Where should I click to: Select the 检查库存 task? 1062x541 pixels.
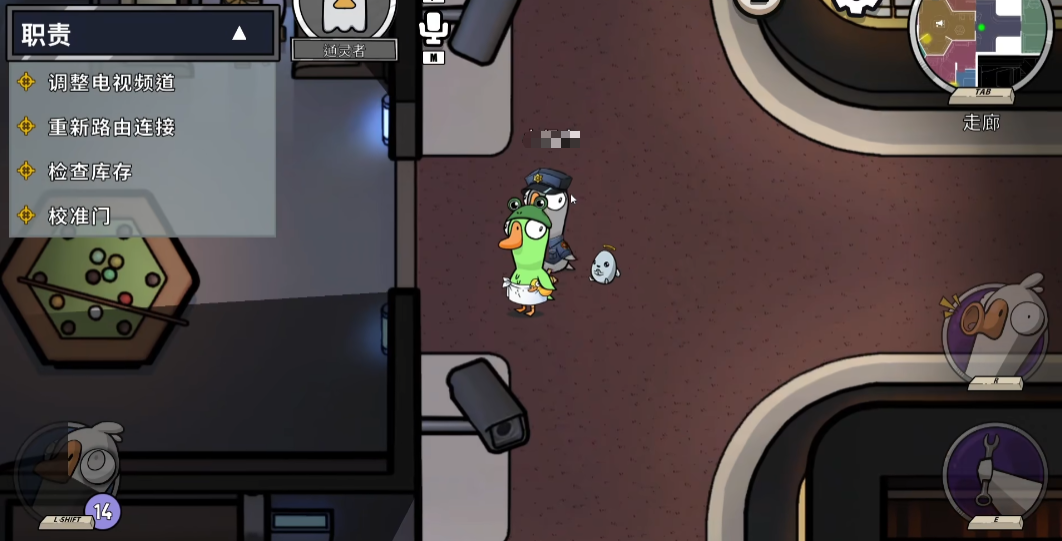point(90,171)
